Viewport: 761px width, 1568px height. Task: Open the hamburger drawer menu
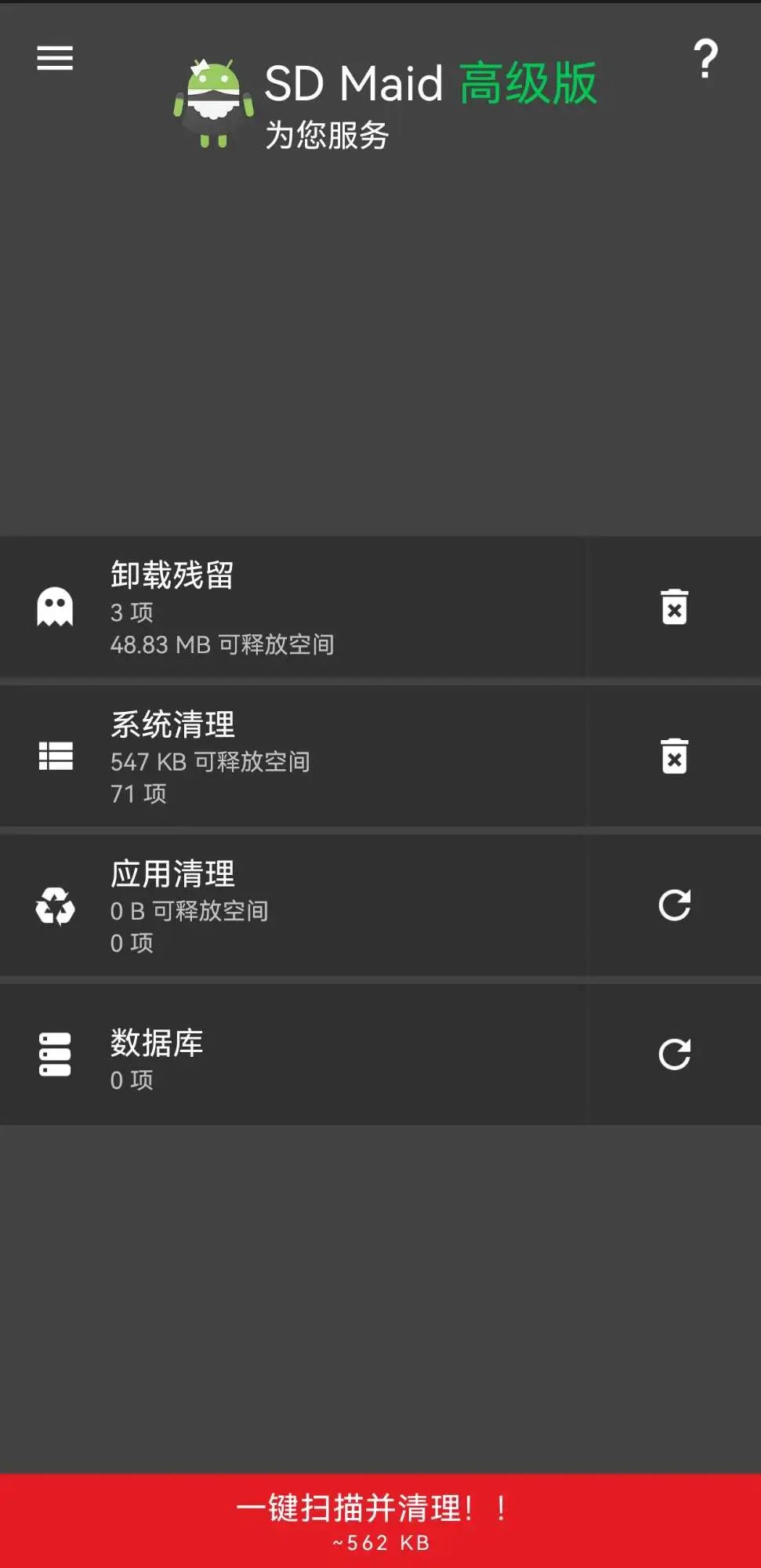[55, 58]
